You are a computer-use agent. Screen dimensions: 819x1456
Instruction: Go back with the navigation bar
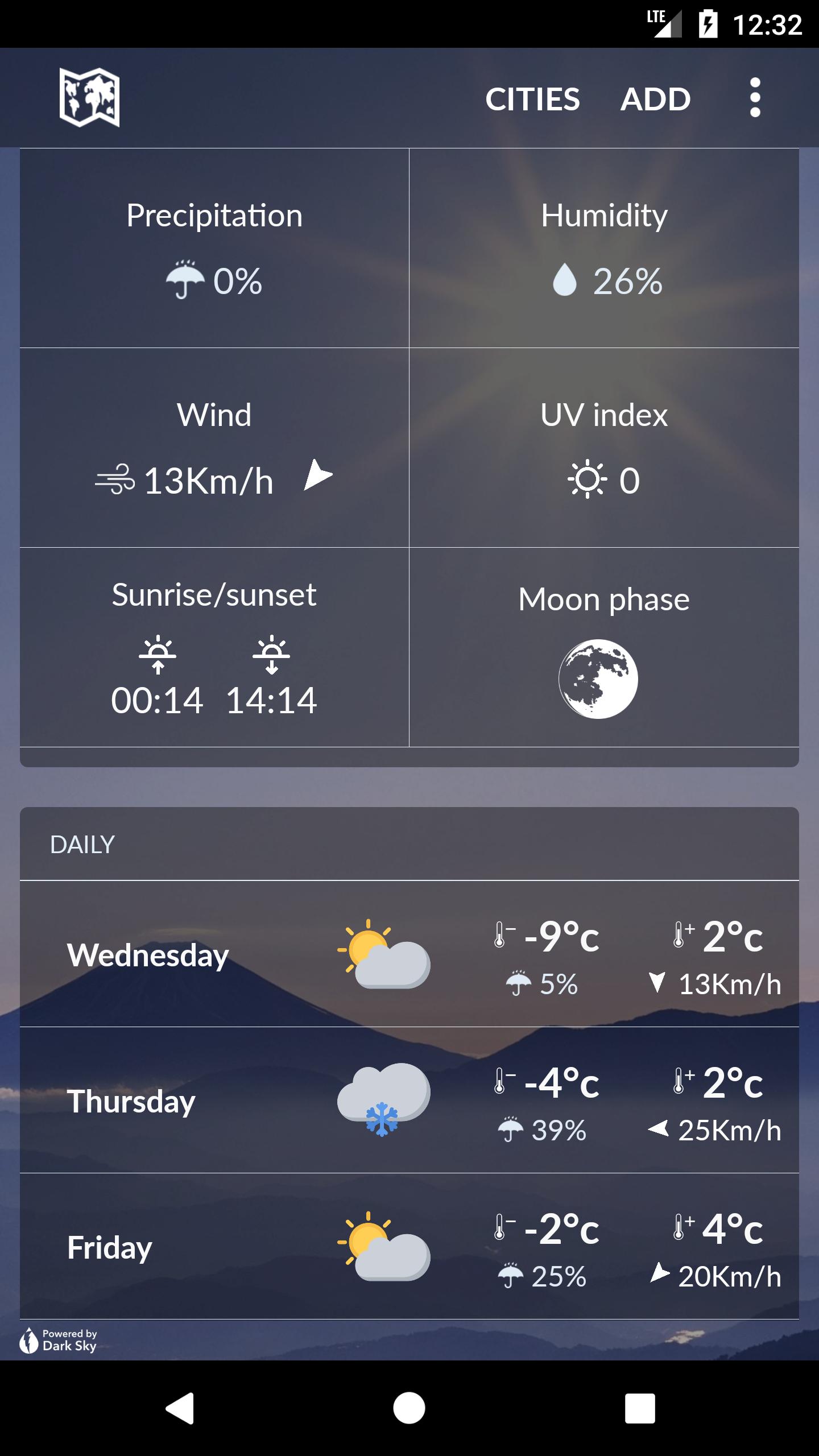180,1408
